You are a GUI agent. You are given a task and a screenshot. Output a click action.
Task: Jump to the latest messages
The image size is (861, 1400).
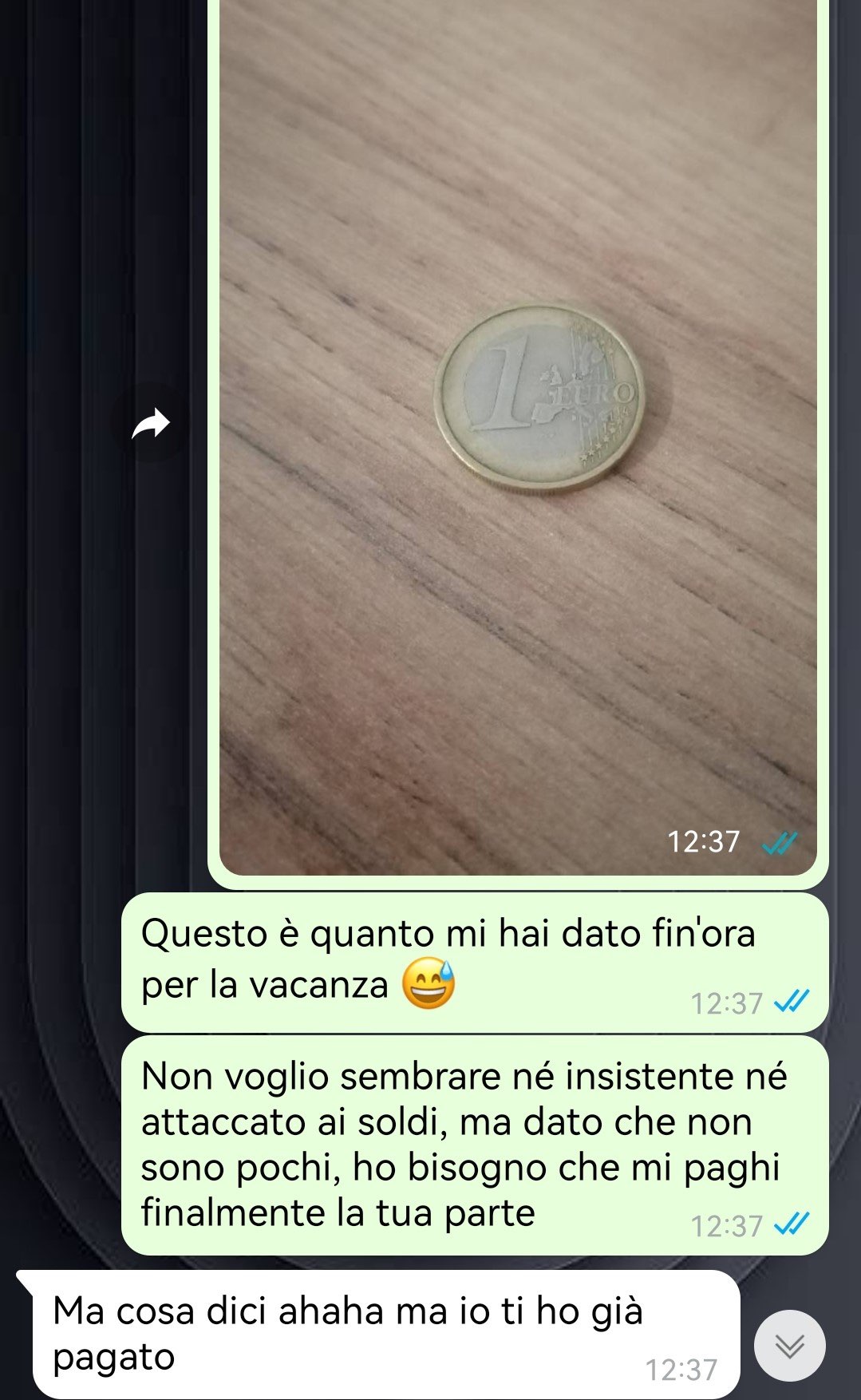pos(789,1346)
